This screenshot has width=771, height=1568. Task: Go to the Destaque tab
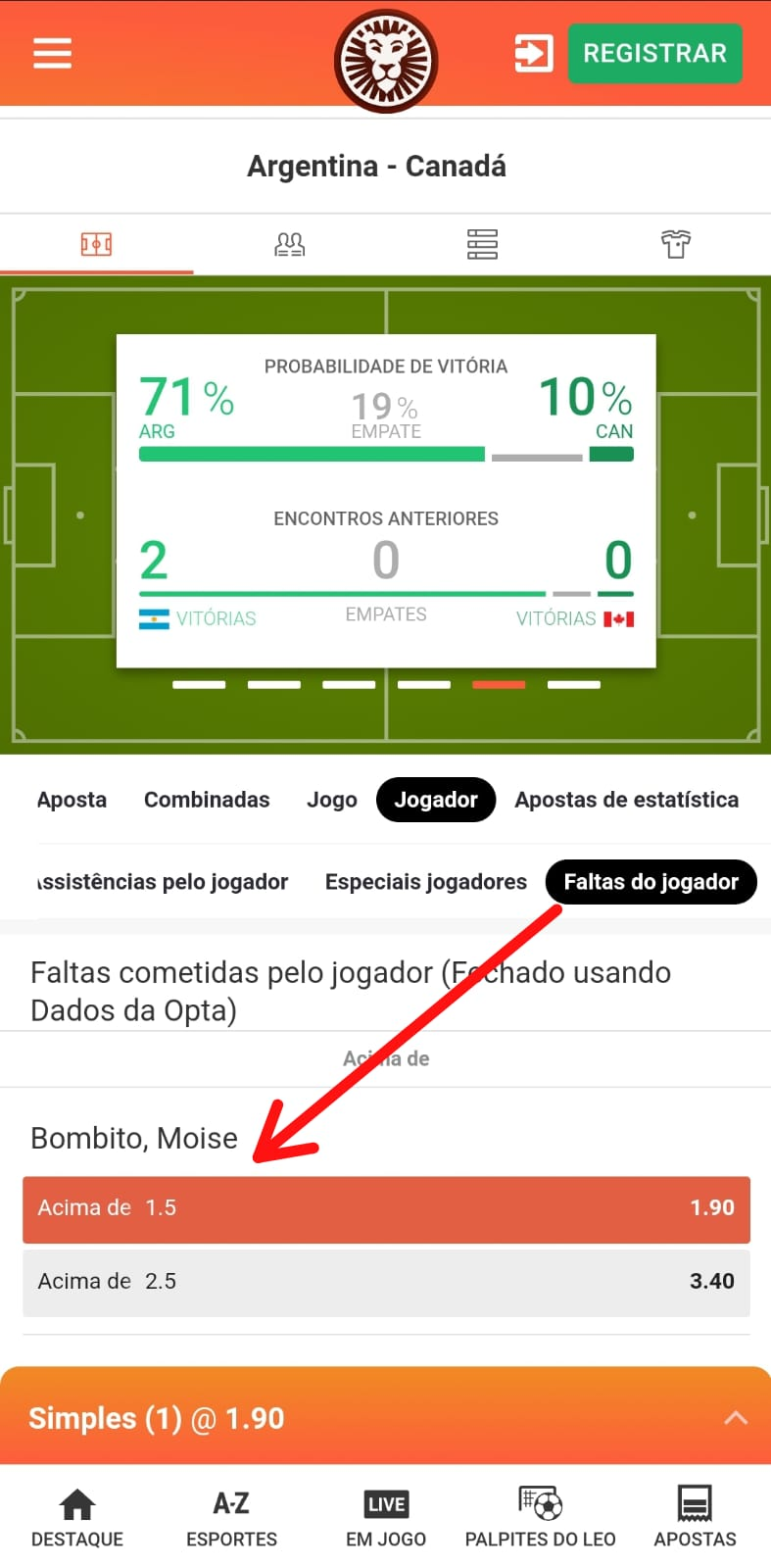pos(77,1518)
